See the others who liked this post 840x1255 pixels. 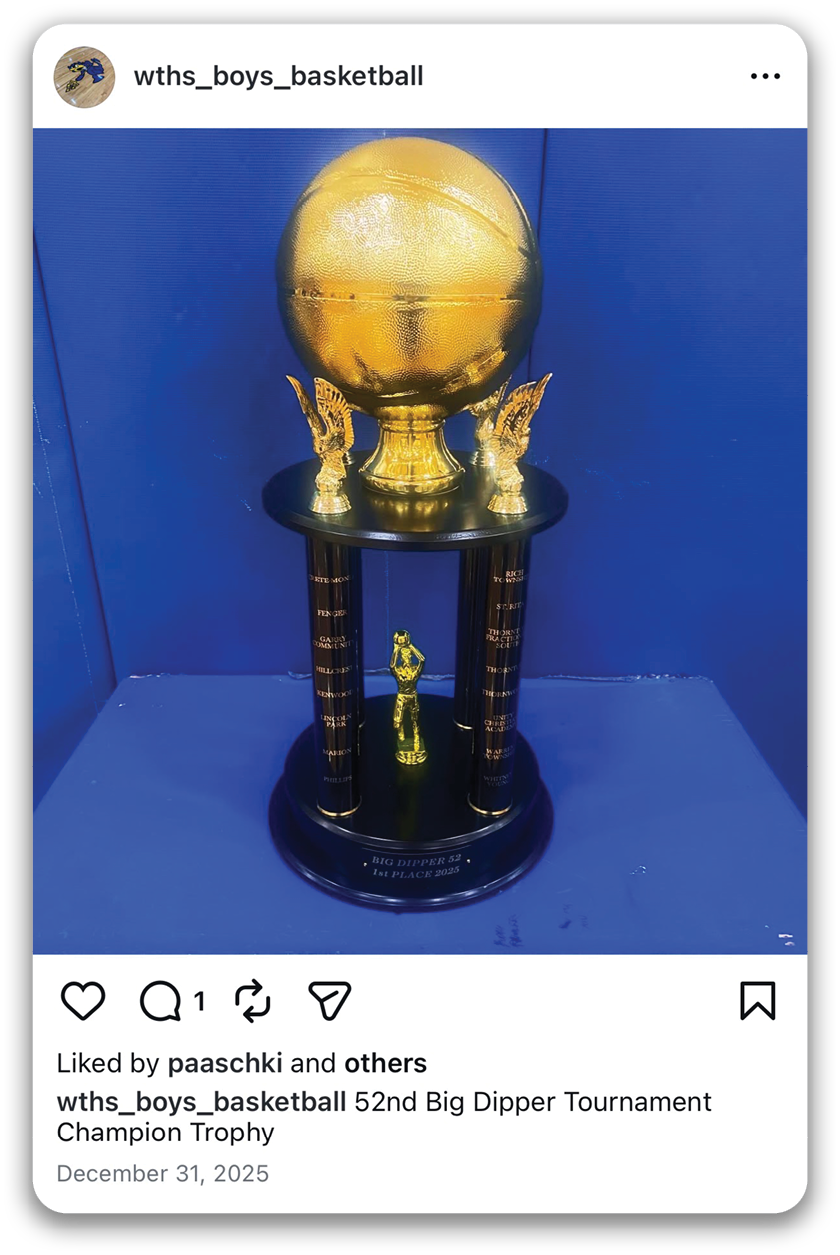(385, 1063)
